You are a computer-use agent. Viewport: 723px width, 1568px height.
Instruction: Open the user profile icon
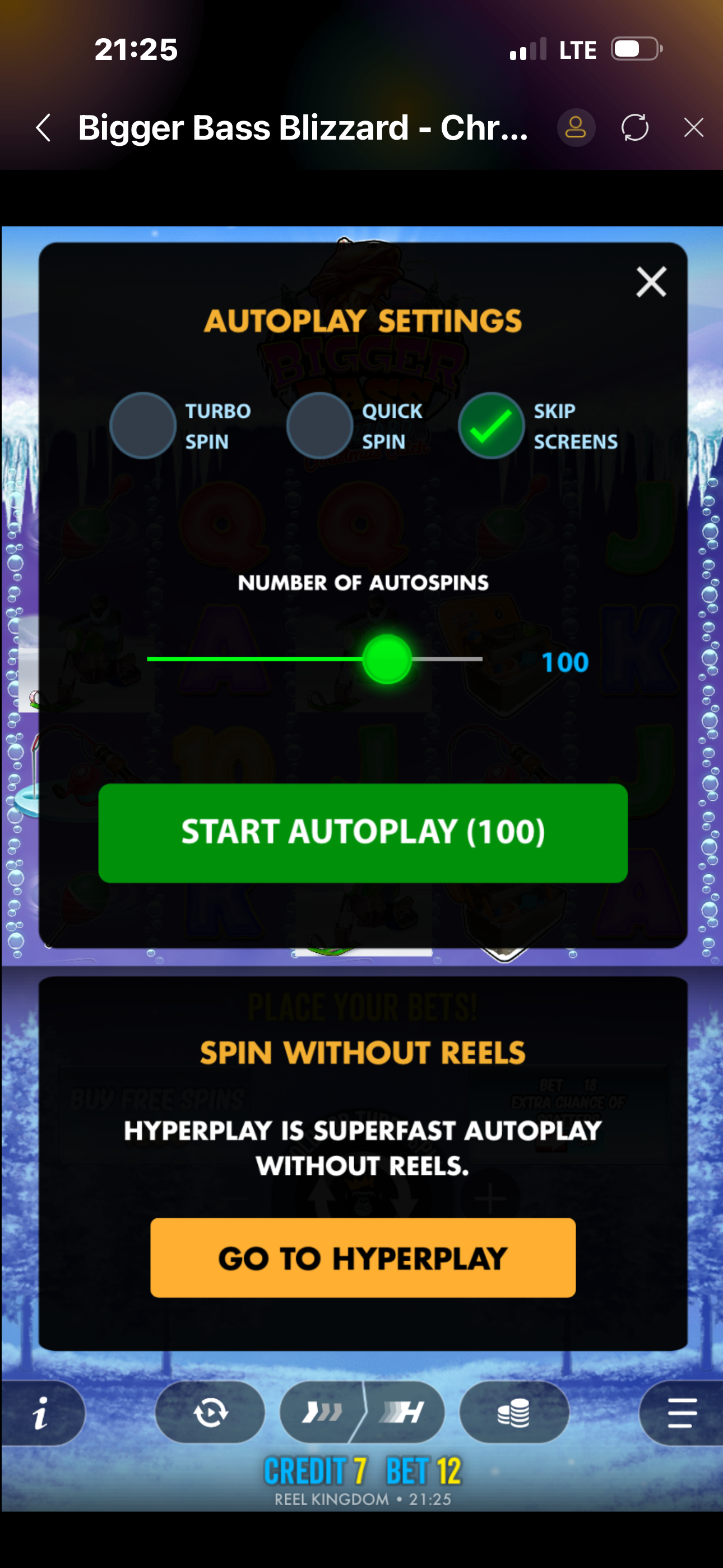576,128
